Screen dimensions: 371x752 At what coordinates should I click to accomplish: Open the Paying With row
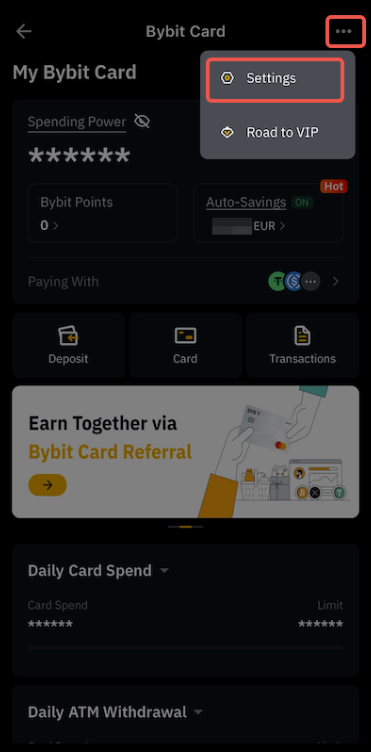185,282
